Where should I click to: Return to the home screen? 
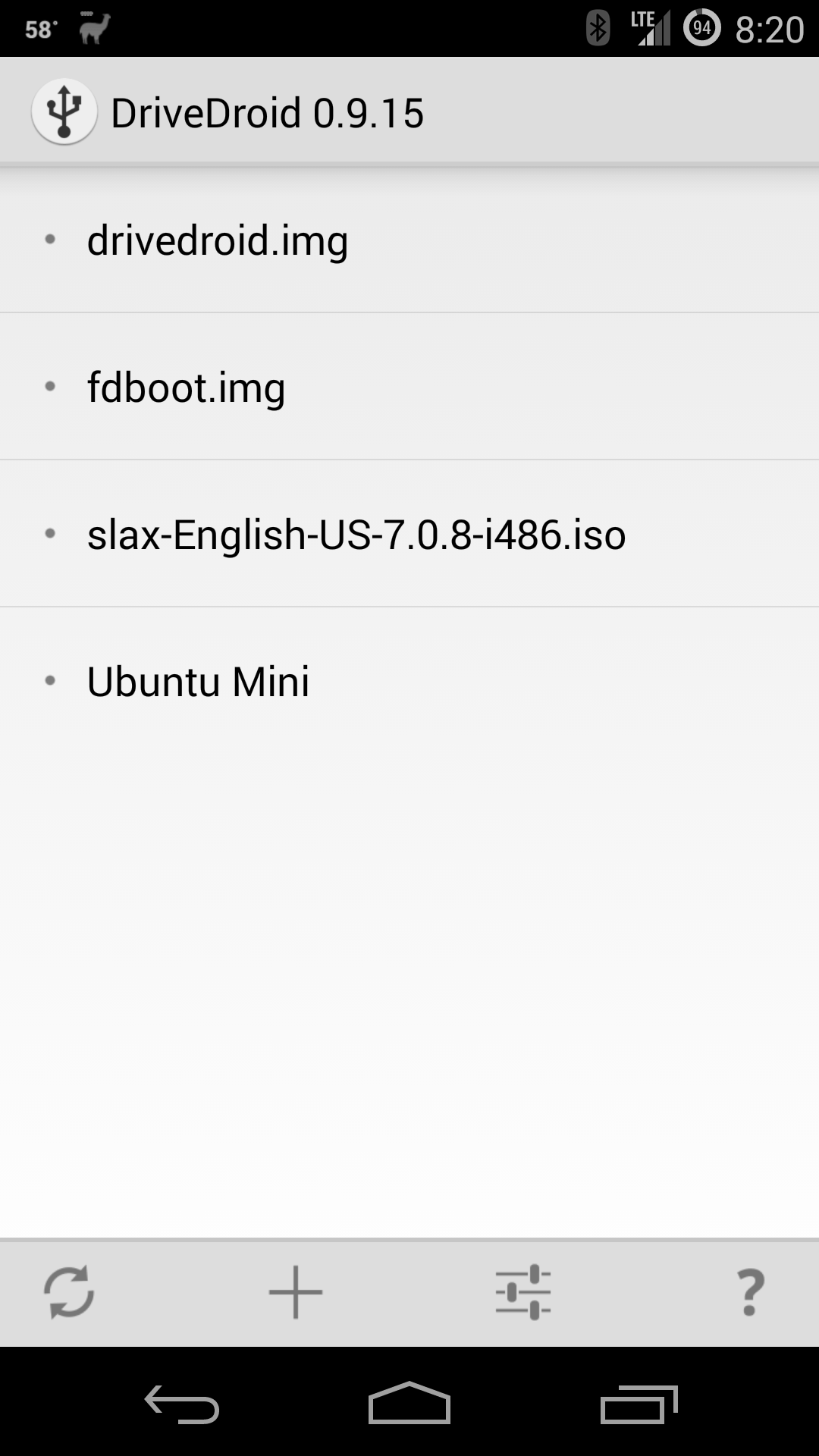pyautogui.click(x=409, y=1403)
